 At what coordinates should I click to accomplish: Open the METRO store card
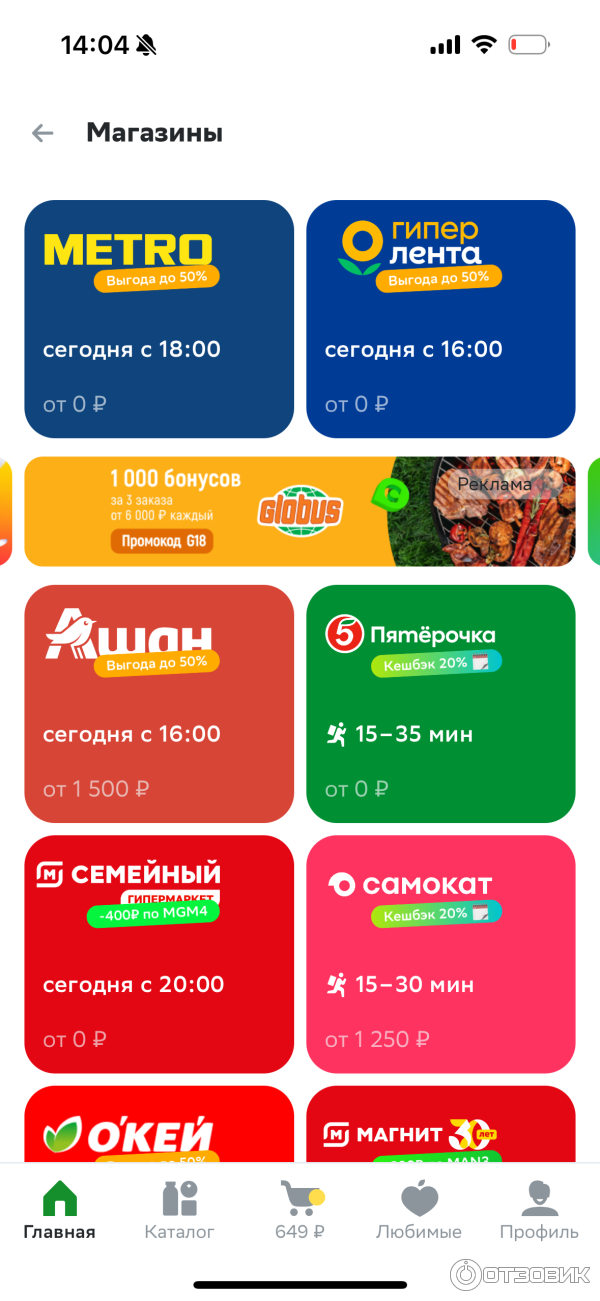tap(159, 319)
